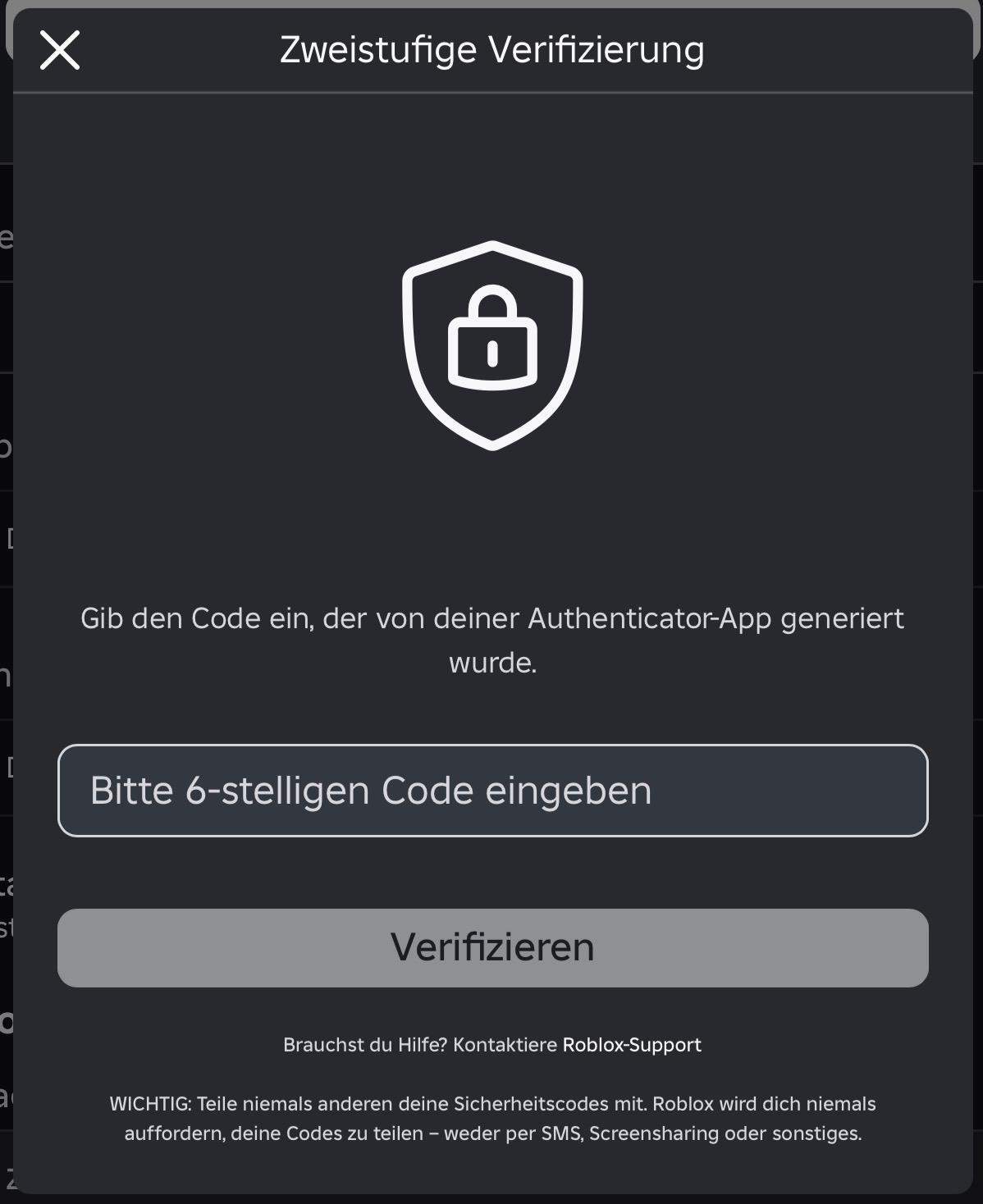This screenshot has height=1204, width=983.
Task: Click inside the code entry box border
Action: [492, 790]
